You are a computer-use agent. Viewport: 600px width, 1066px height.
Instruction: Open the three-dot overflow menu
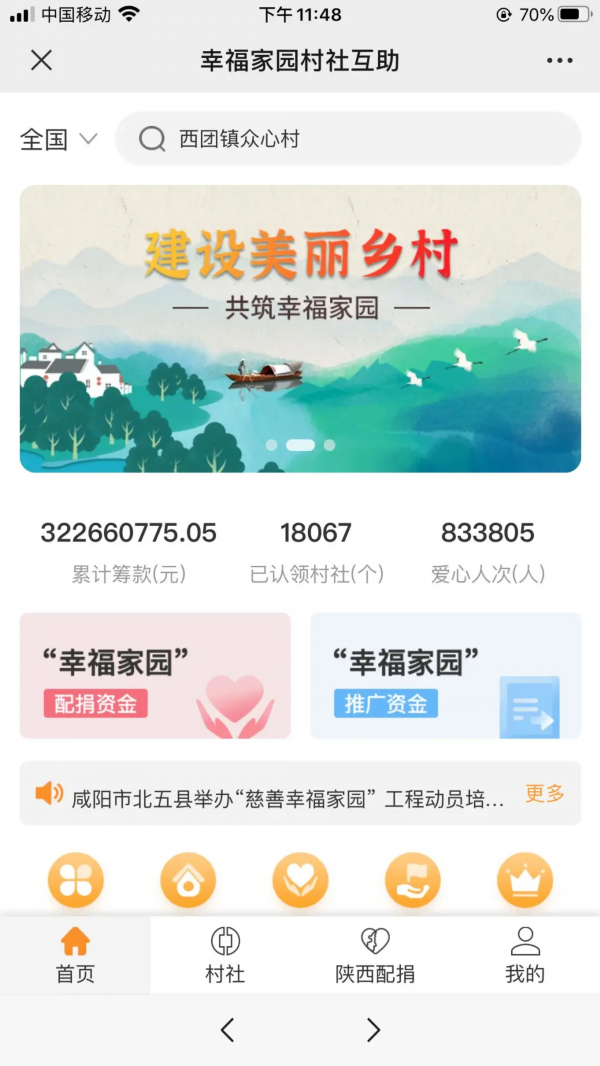click(560, 61)
